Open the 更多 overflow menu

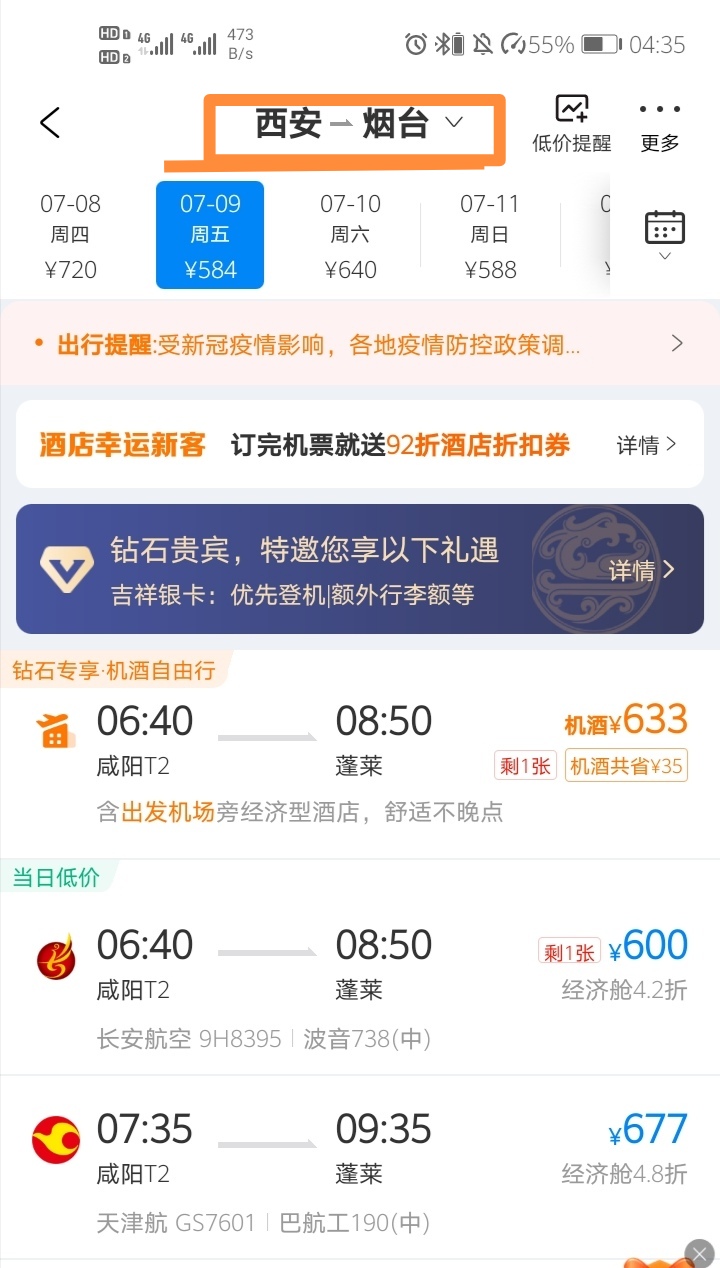659,124
